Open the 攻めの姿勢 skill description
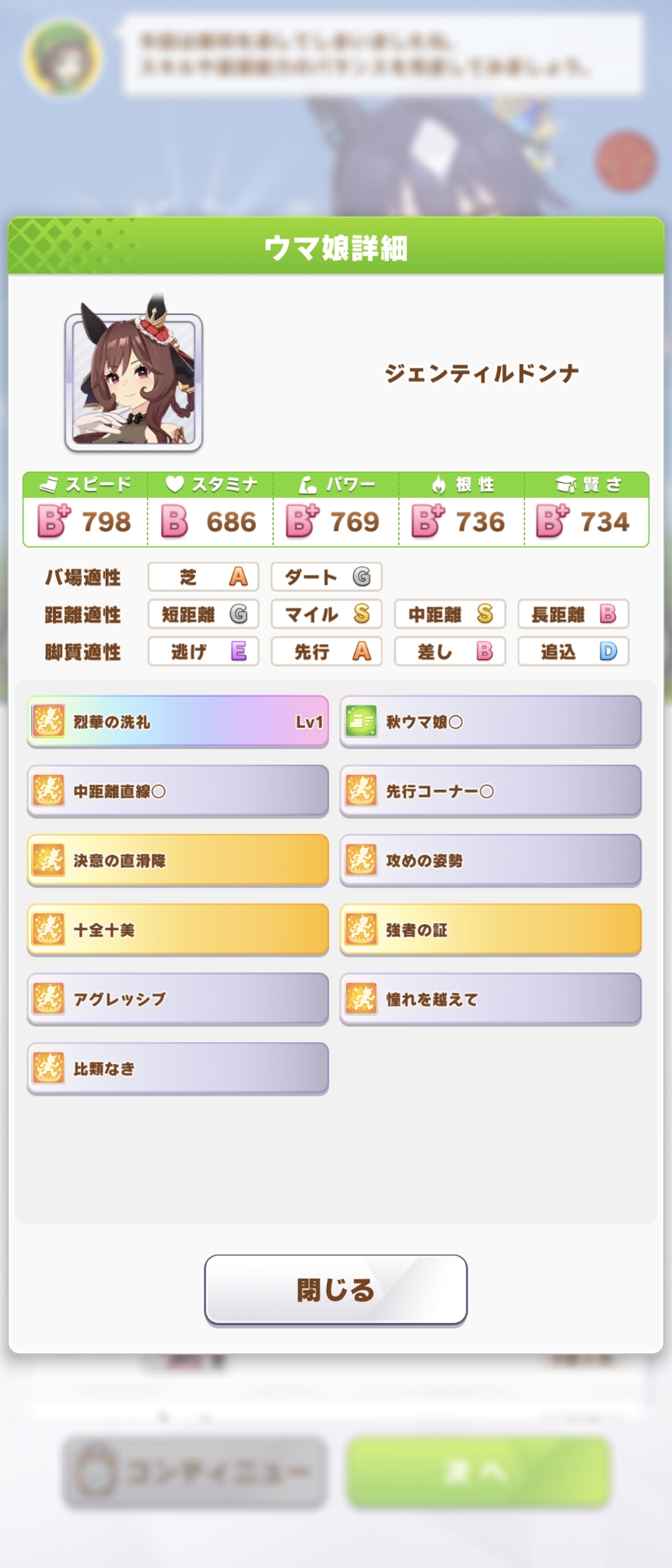 coord(490,860)
